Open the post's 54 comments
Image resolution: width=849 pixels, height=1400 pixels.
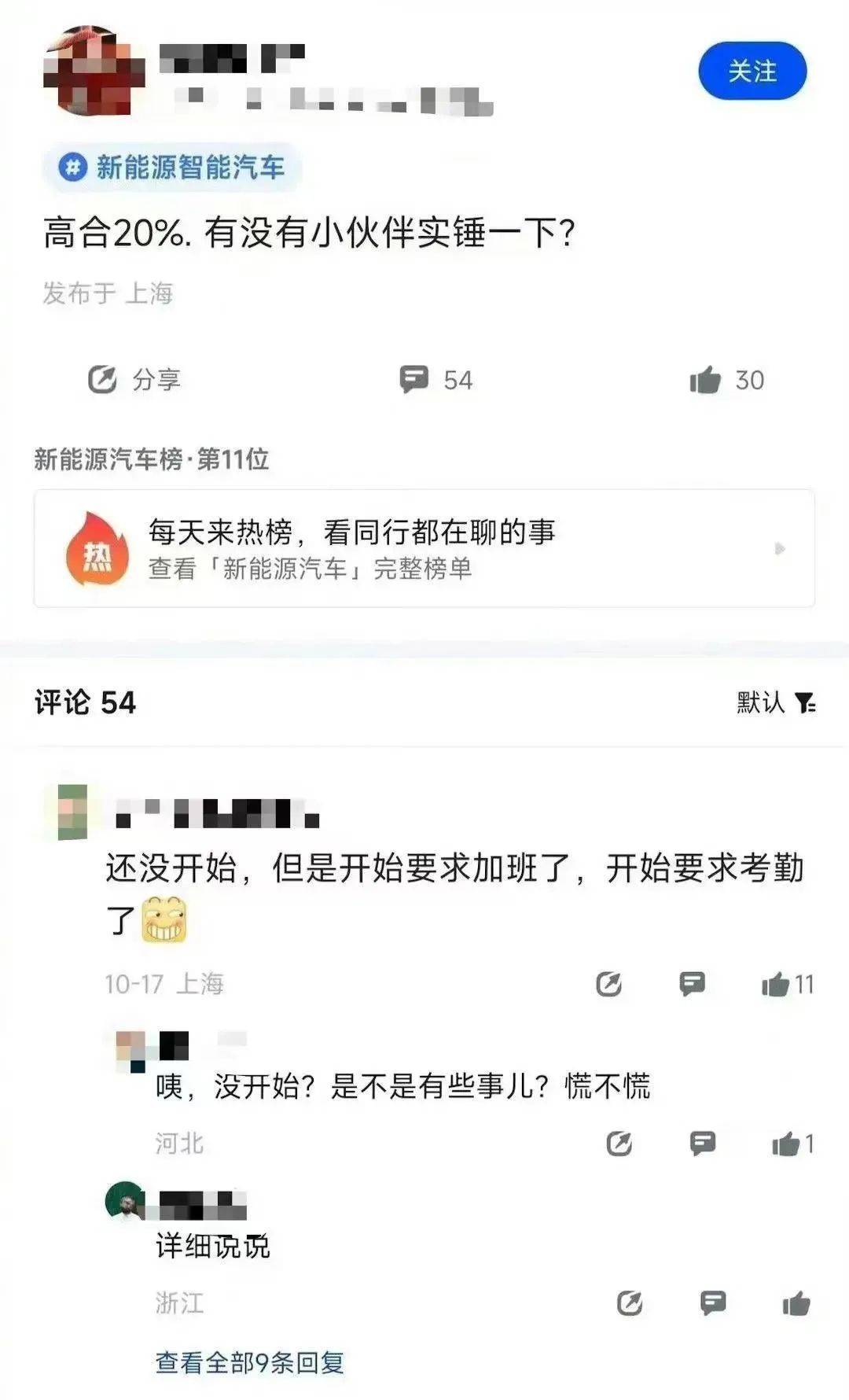436,380
